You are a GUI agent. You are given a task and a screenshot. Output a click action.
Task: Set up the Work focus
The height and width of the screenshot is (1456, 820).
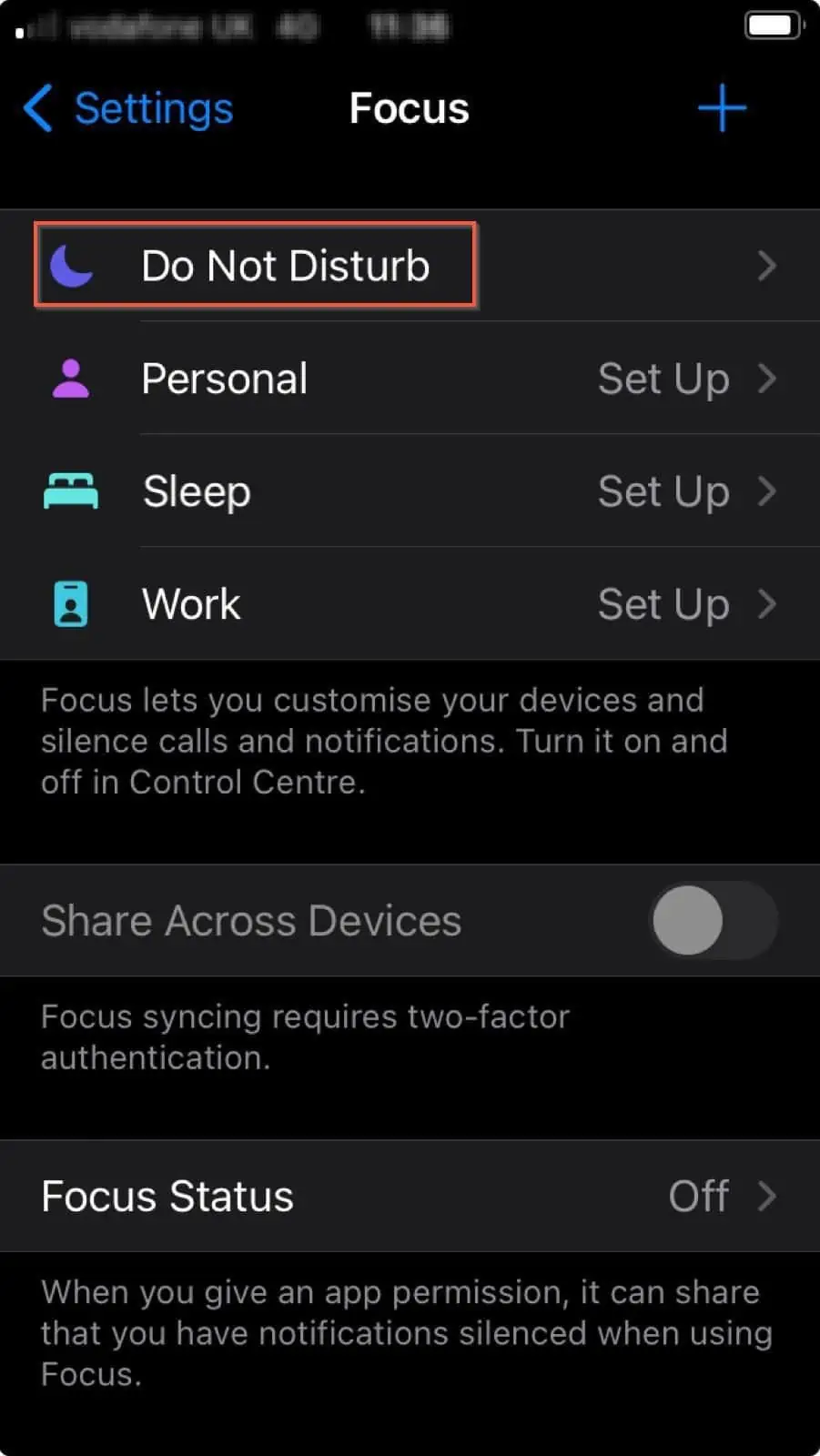(410, 604)
